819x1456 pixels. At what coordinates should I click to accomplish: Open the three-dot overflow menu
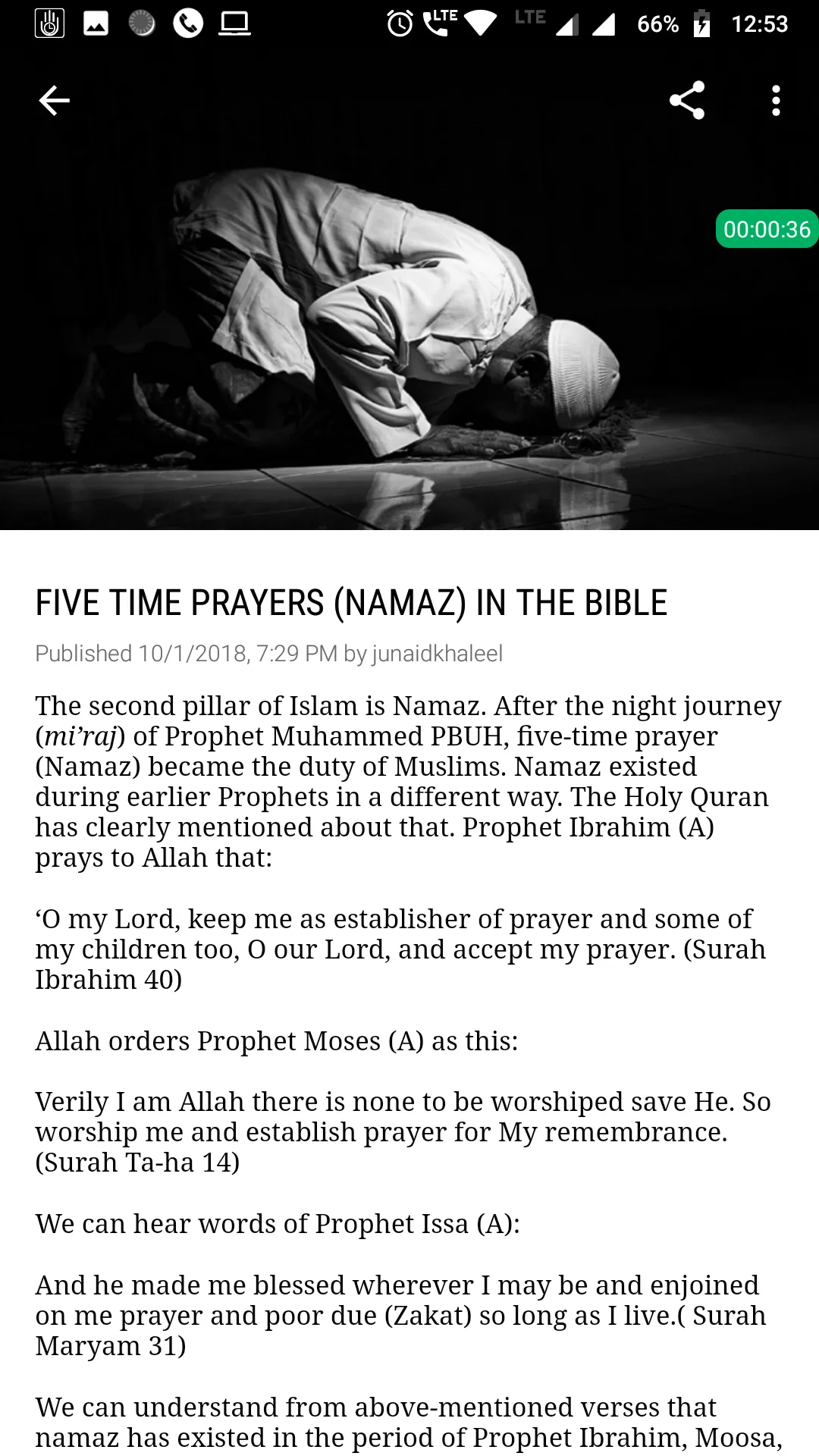775,100
